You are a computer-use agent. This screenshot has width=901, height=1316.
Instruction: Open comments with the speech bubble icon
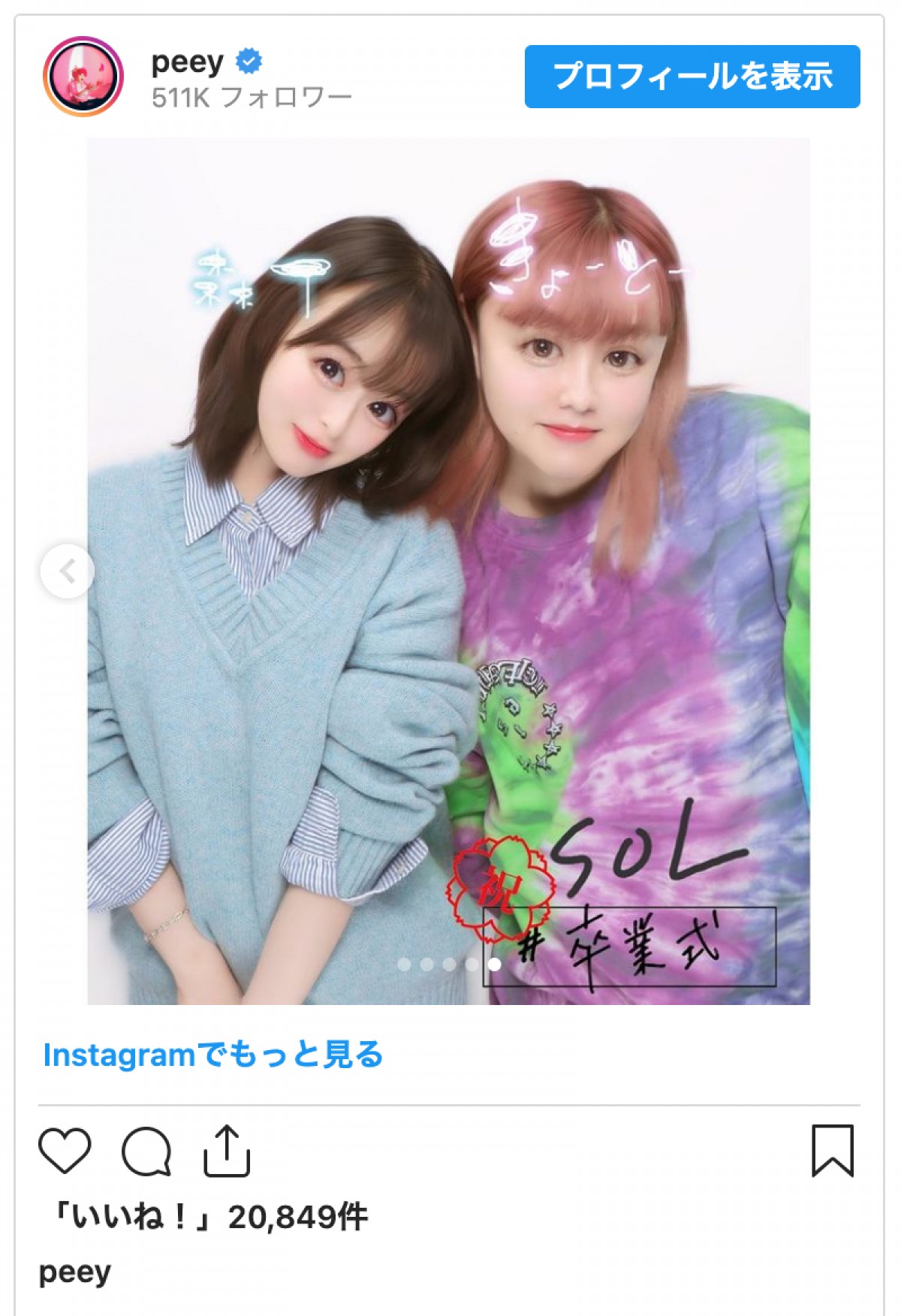(146, 1150)
